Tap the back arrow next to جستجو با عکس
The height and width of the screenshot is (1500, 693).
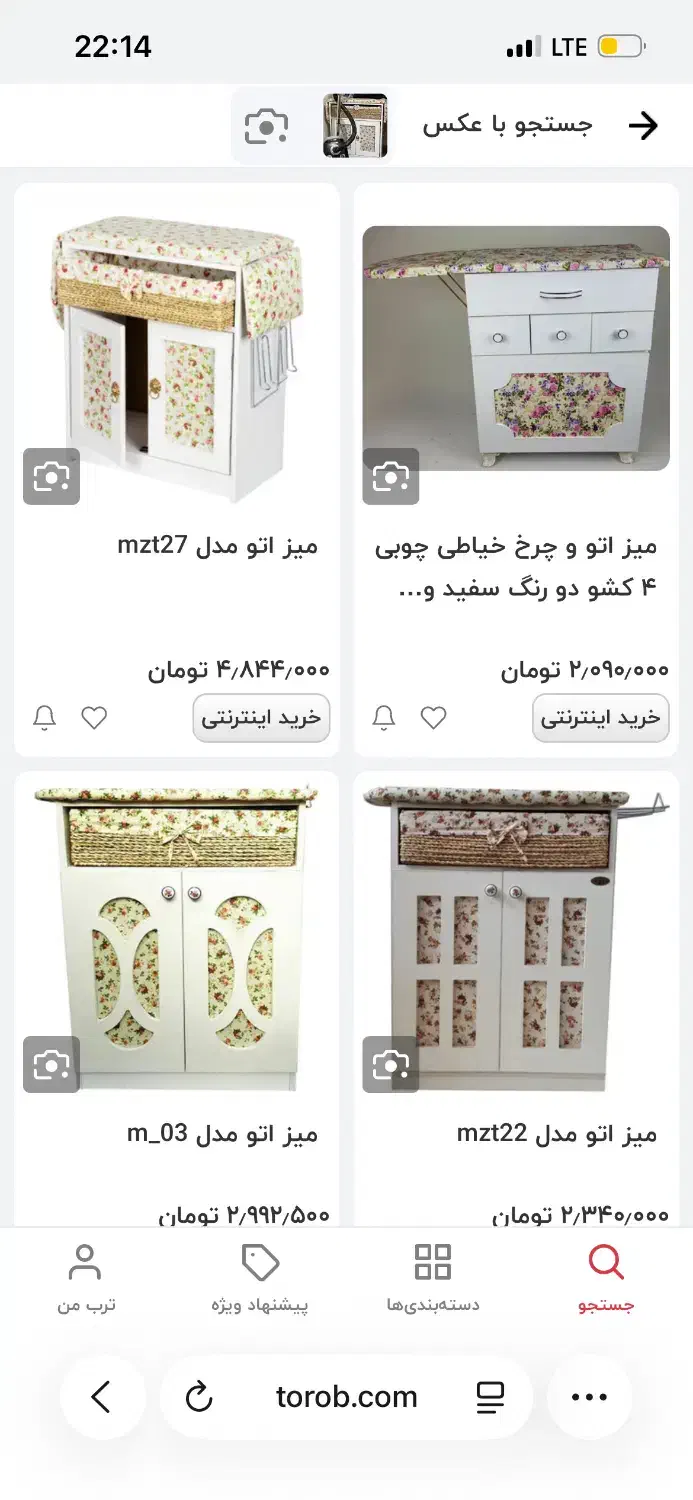(x=642, y=125)
